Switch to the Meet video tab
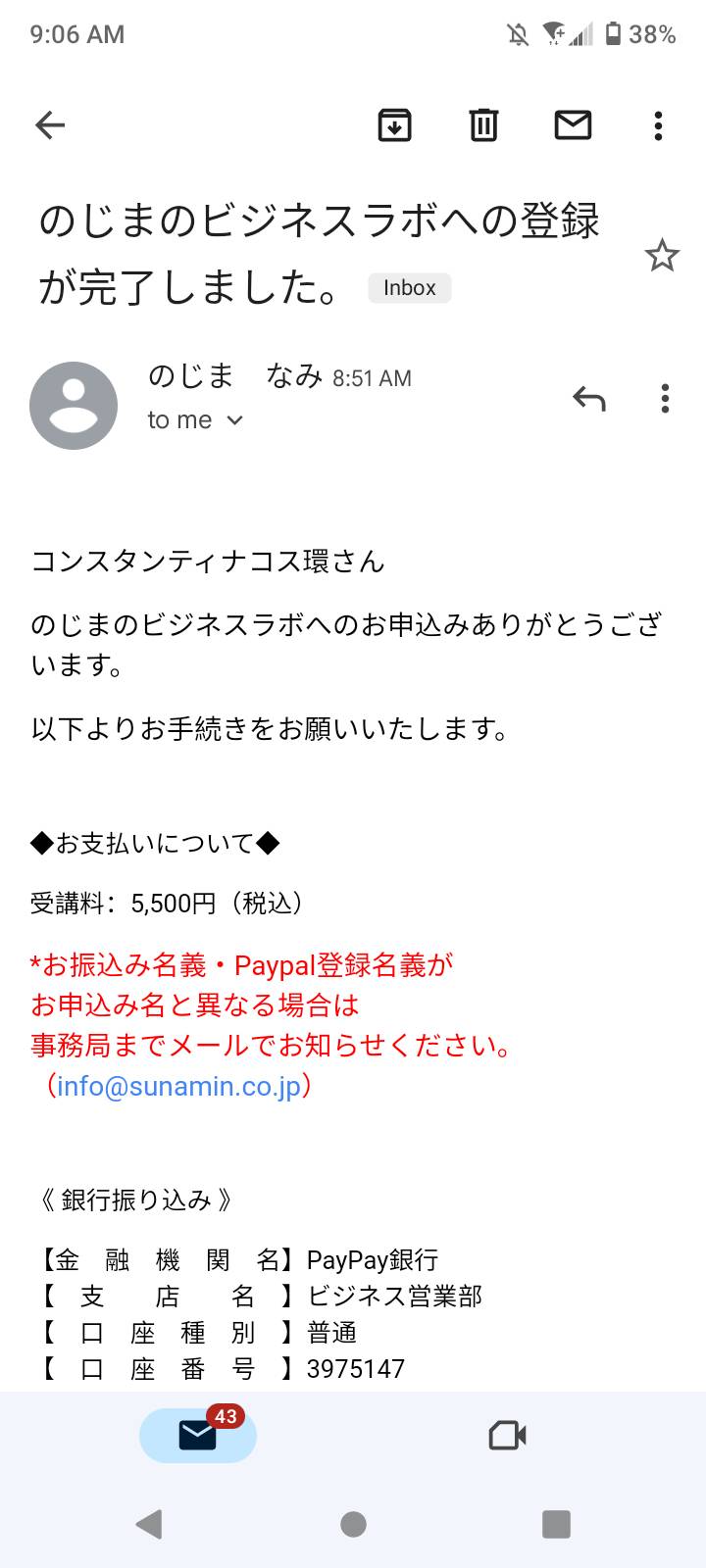This screenshot has height=1568, width=706. pyautogui.click(x=508, y=1436)
